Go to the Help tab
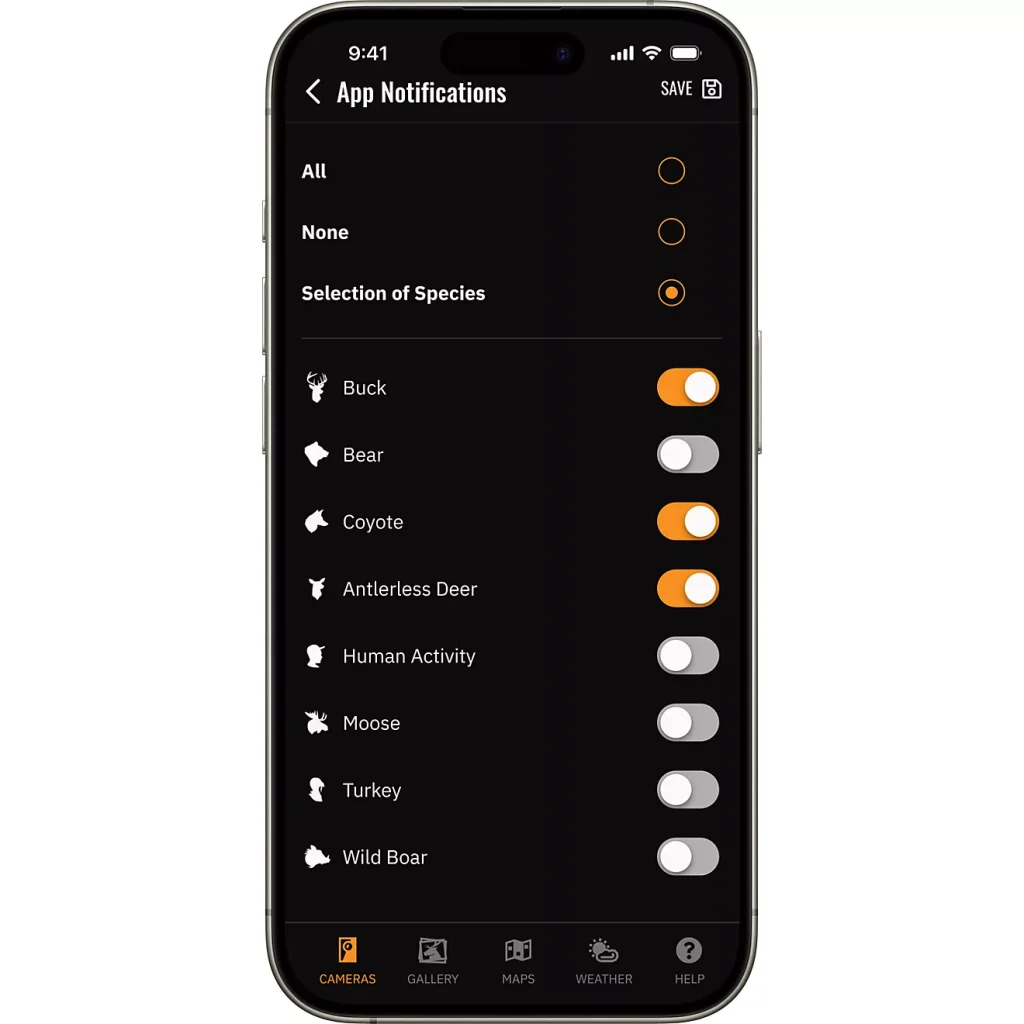Image resolution: width=1024 pixels, height=1024 pixels. click(x=689, y=961)
